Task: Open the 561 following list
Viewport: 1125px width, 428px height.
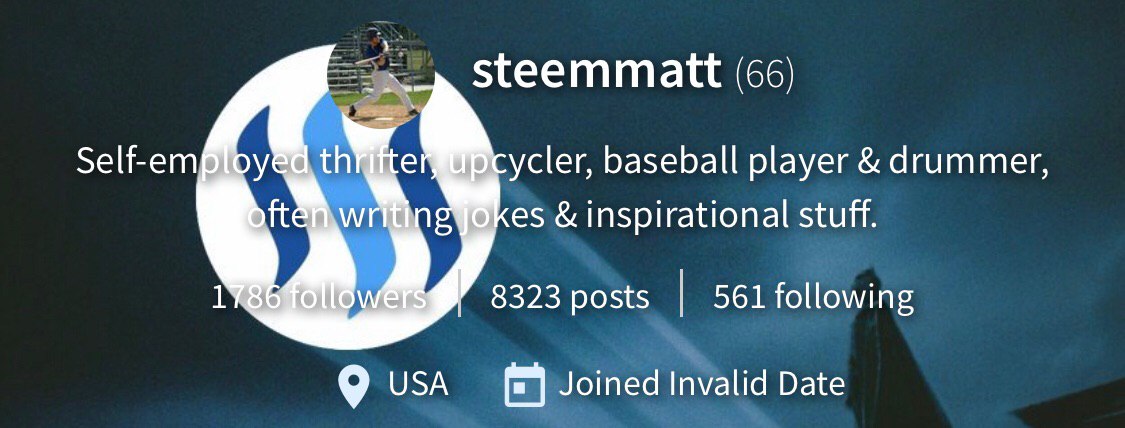Action: click(x=812, y=297)
